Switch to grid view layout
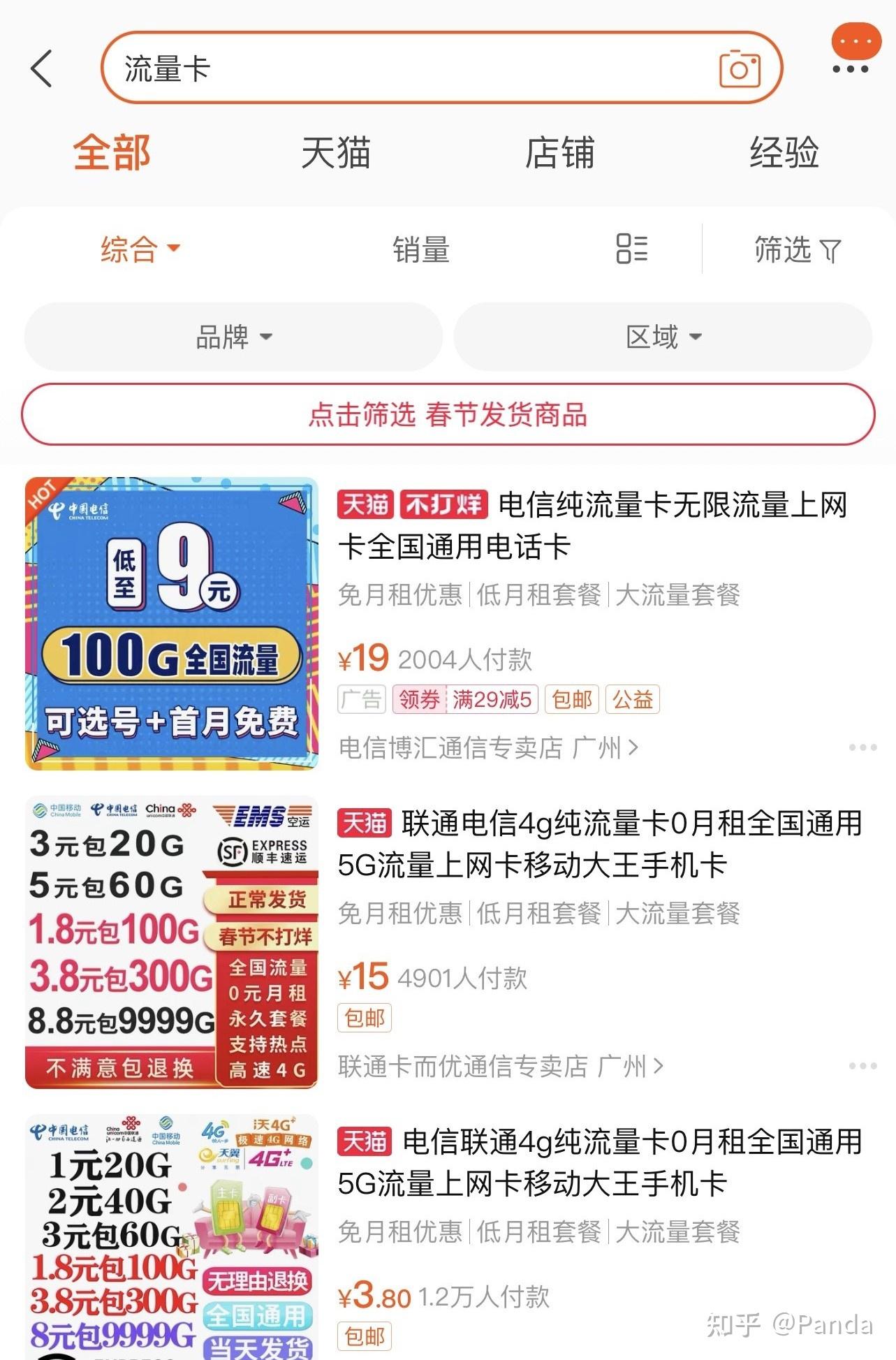The height and width of the screenshot is (1360, 896). tap(633, 250)
